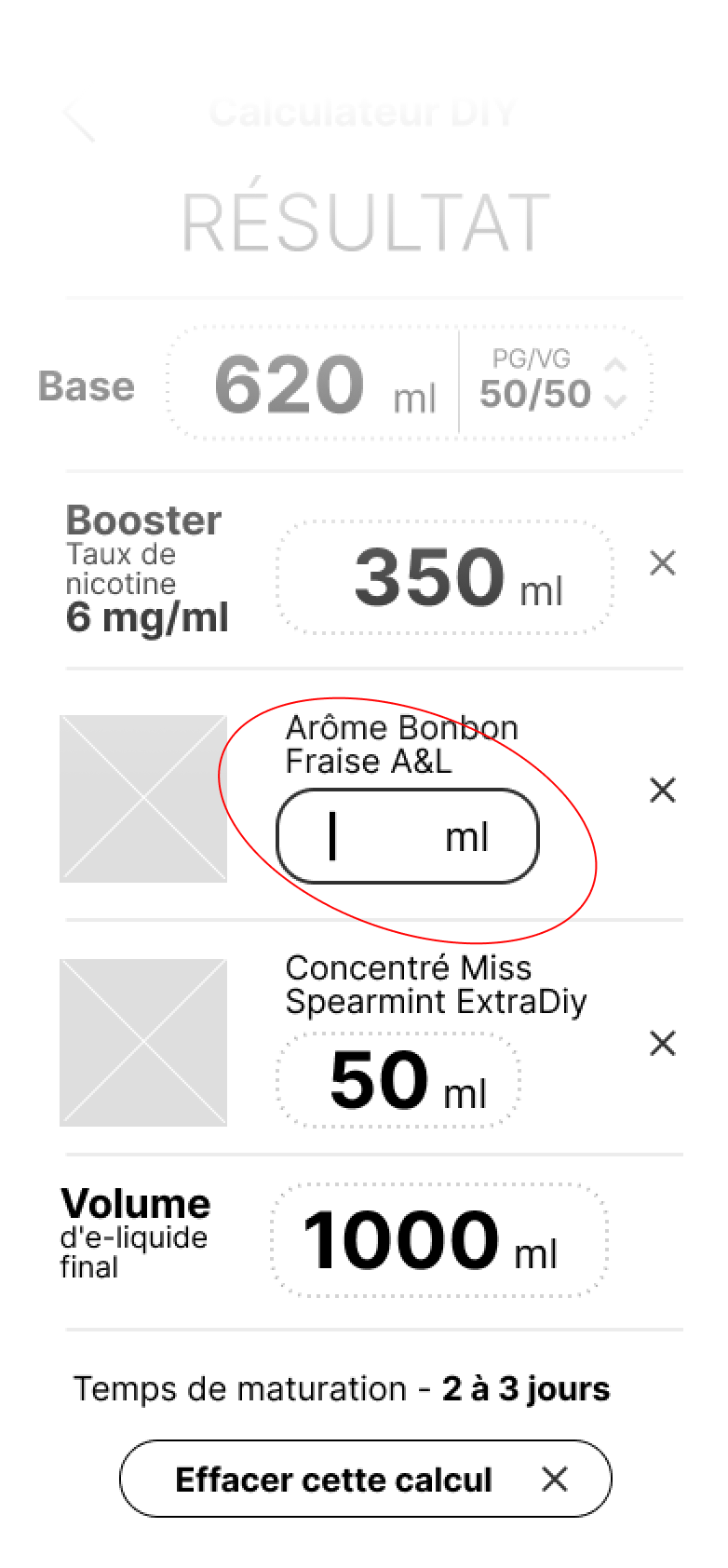
Task: Open the Arôme Bonbon Fraise image
Action: point(143,799)
